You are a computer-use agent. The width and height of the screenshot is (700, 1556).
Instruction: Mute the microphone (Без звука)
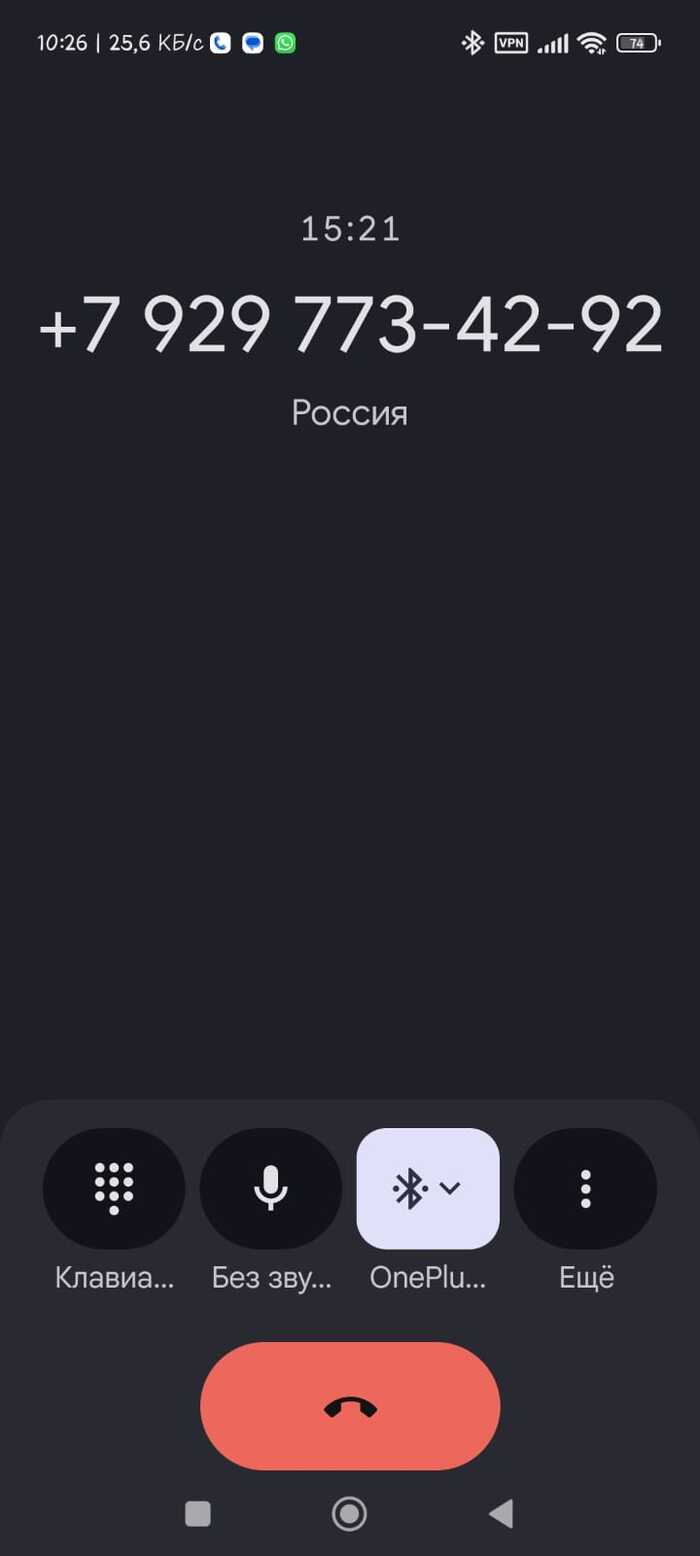coord(271,1188)
